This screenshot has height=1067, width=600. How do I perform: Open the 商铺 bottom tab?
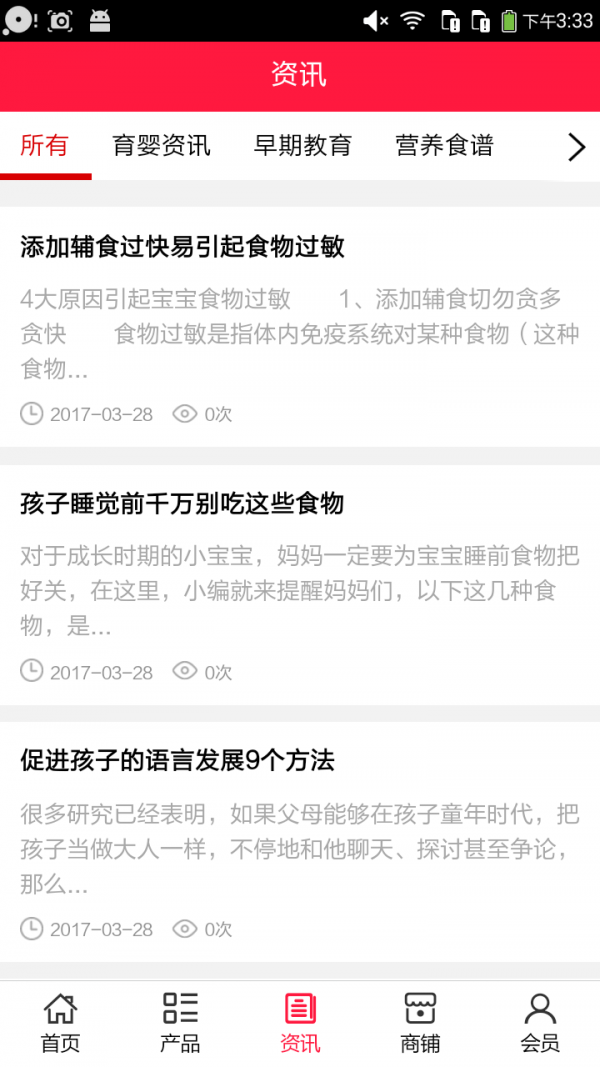(x=420, y=1022)
